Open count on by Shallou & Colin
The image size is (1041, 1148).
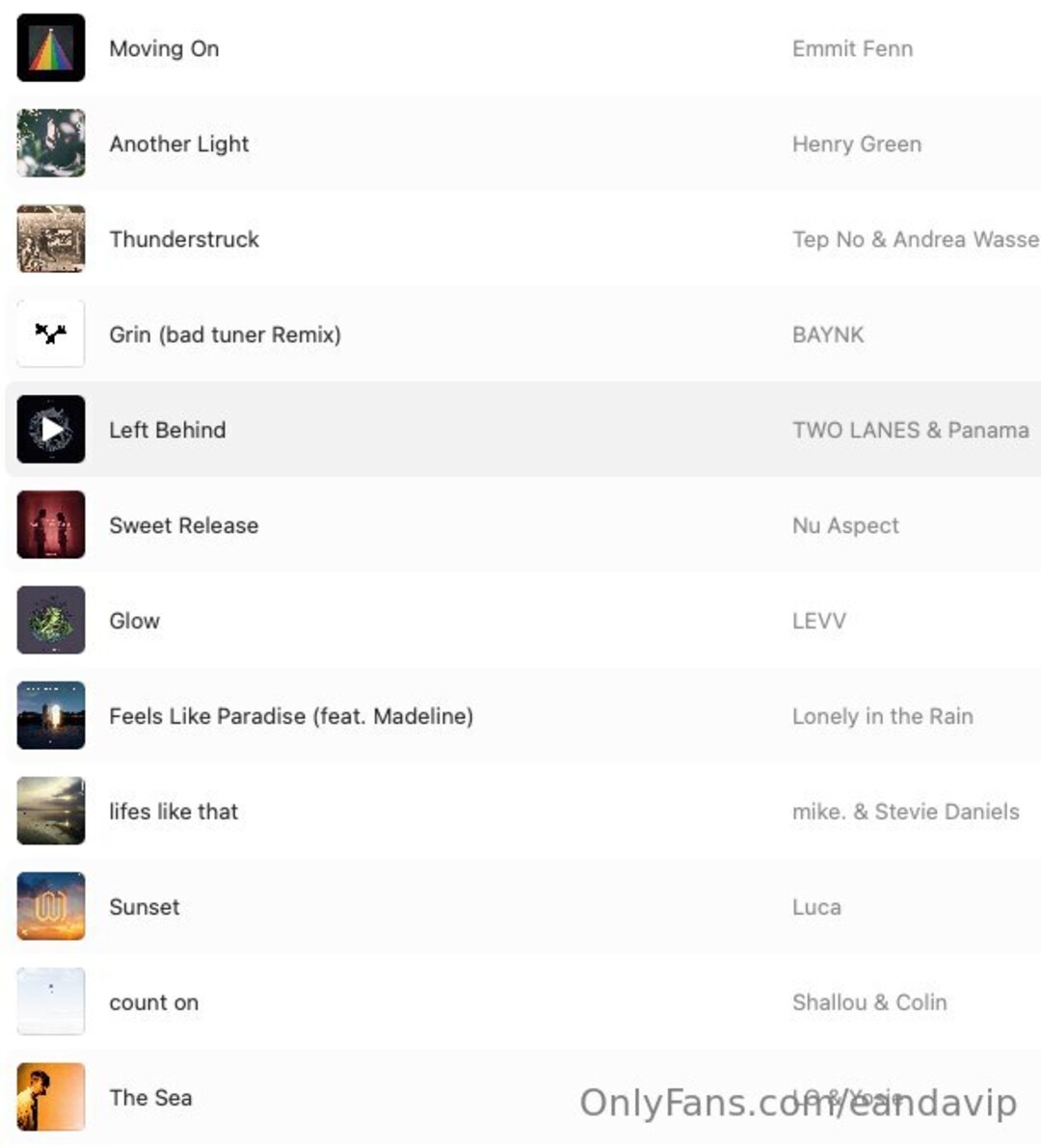[x=154, y=1002]
